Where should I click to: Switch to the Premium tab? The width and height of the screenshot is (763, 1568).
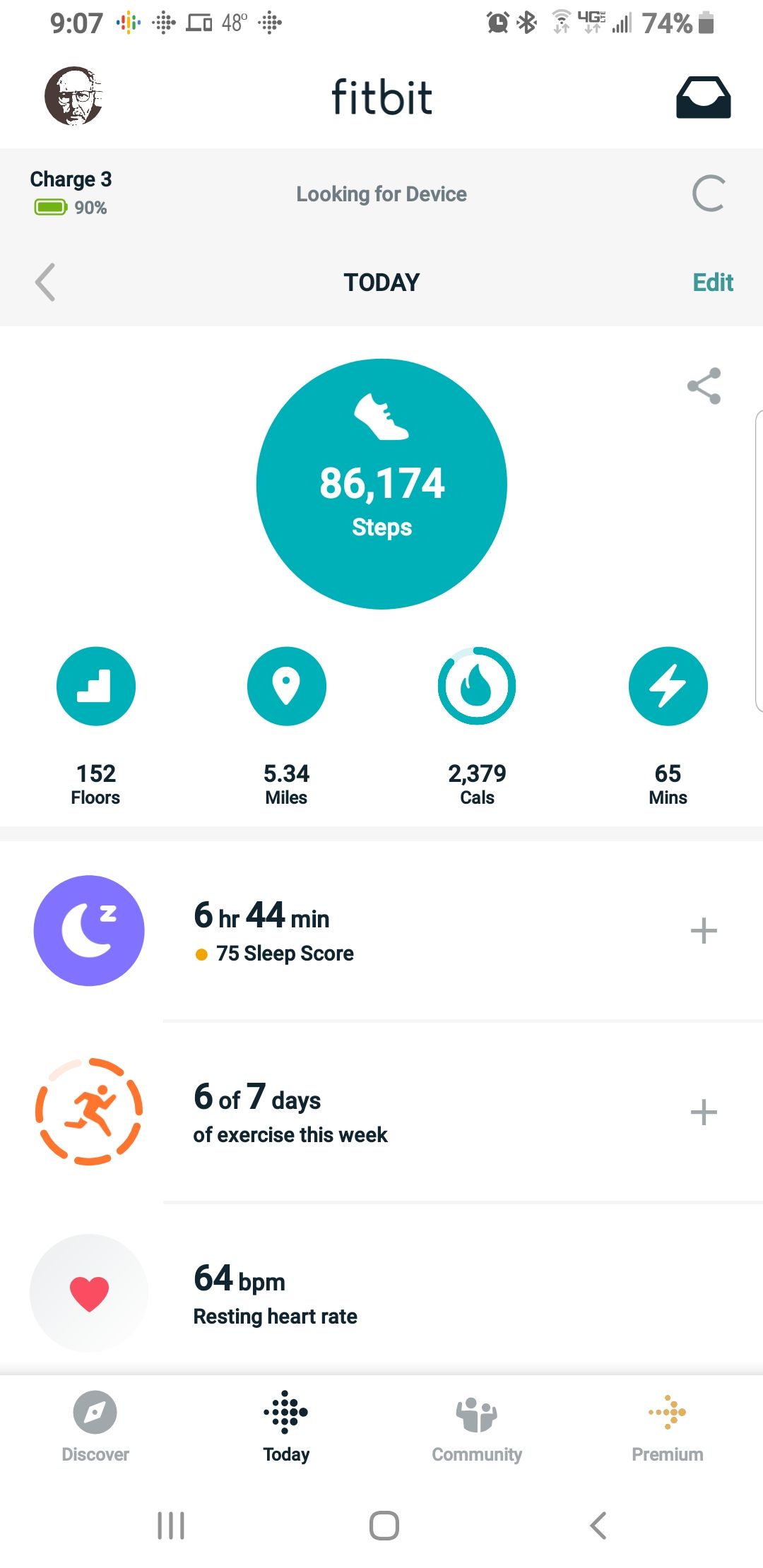tap(668, 1425)
